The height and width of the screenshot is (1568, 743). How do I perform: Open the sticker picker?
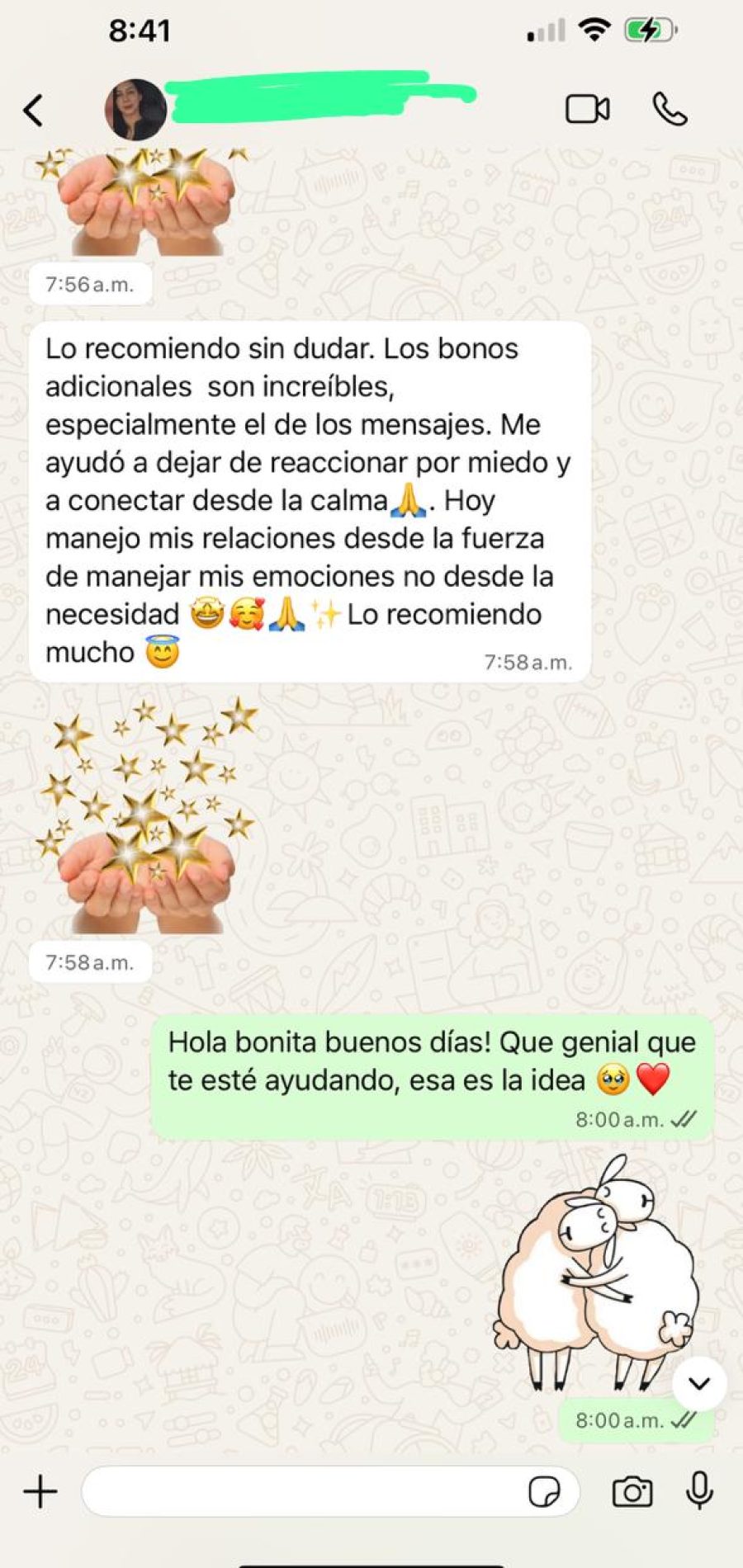544,1492
